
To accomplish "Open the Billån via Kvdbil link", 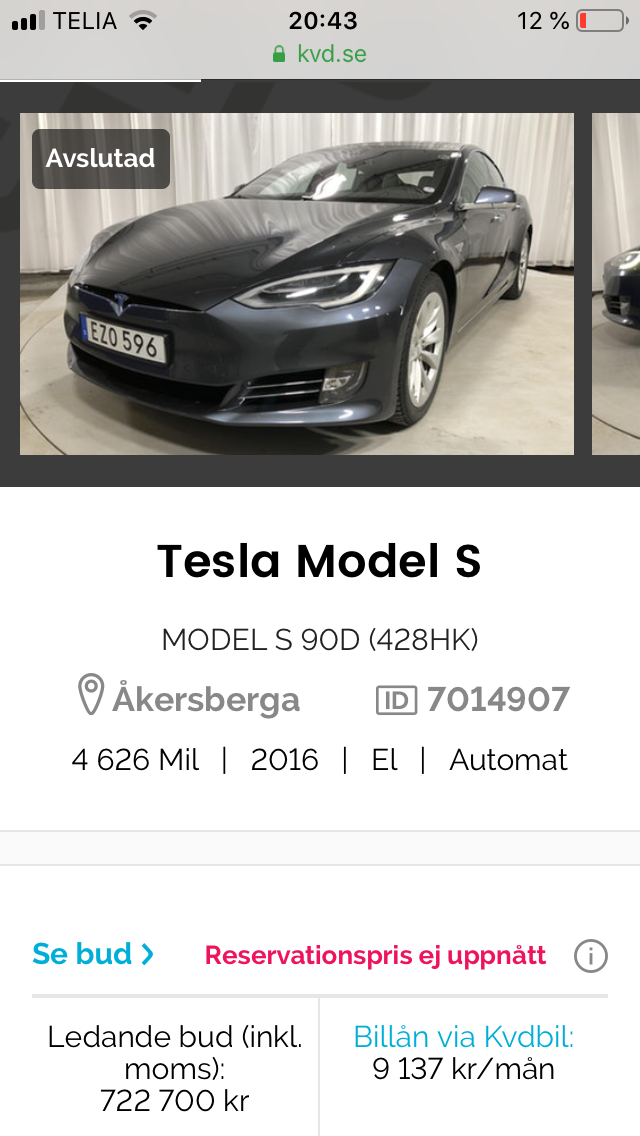I will pos(463,1036).
